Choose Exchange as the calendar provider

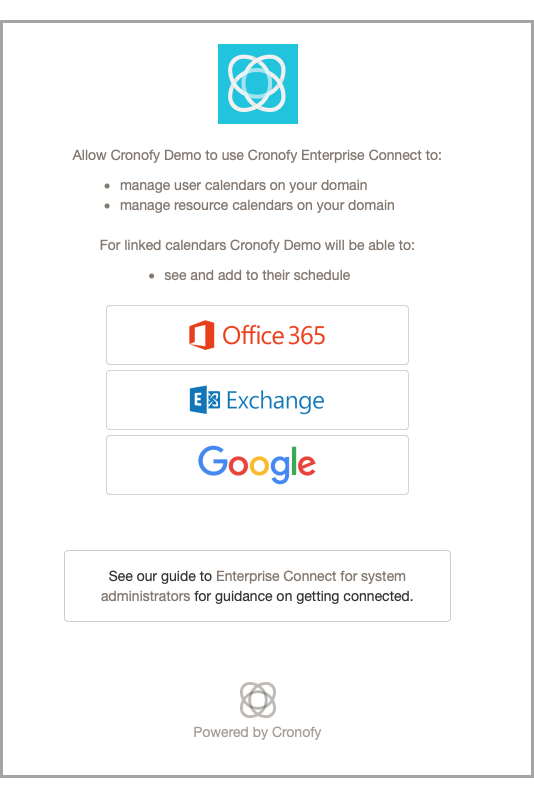pyautogui.click(x=257, y=400)
